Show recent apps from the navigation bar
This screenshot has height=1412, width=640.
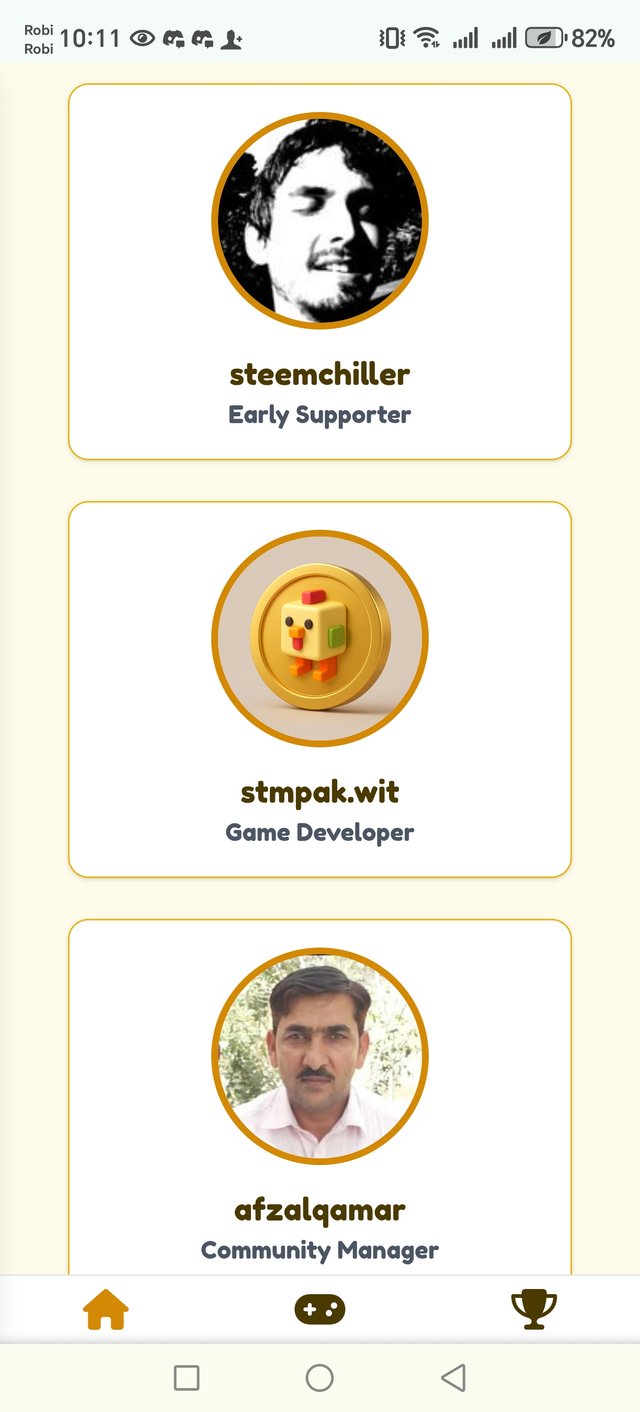[187, 1378]
